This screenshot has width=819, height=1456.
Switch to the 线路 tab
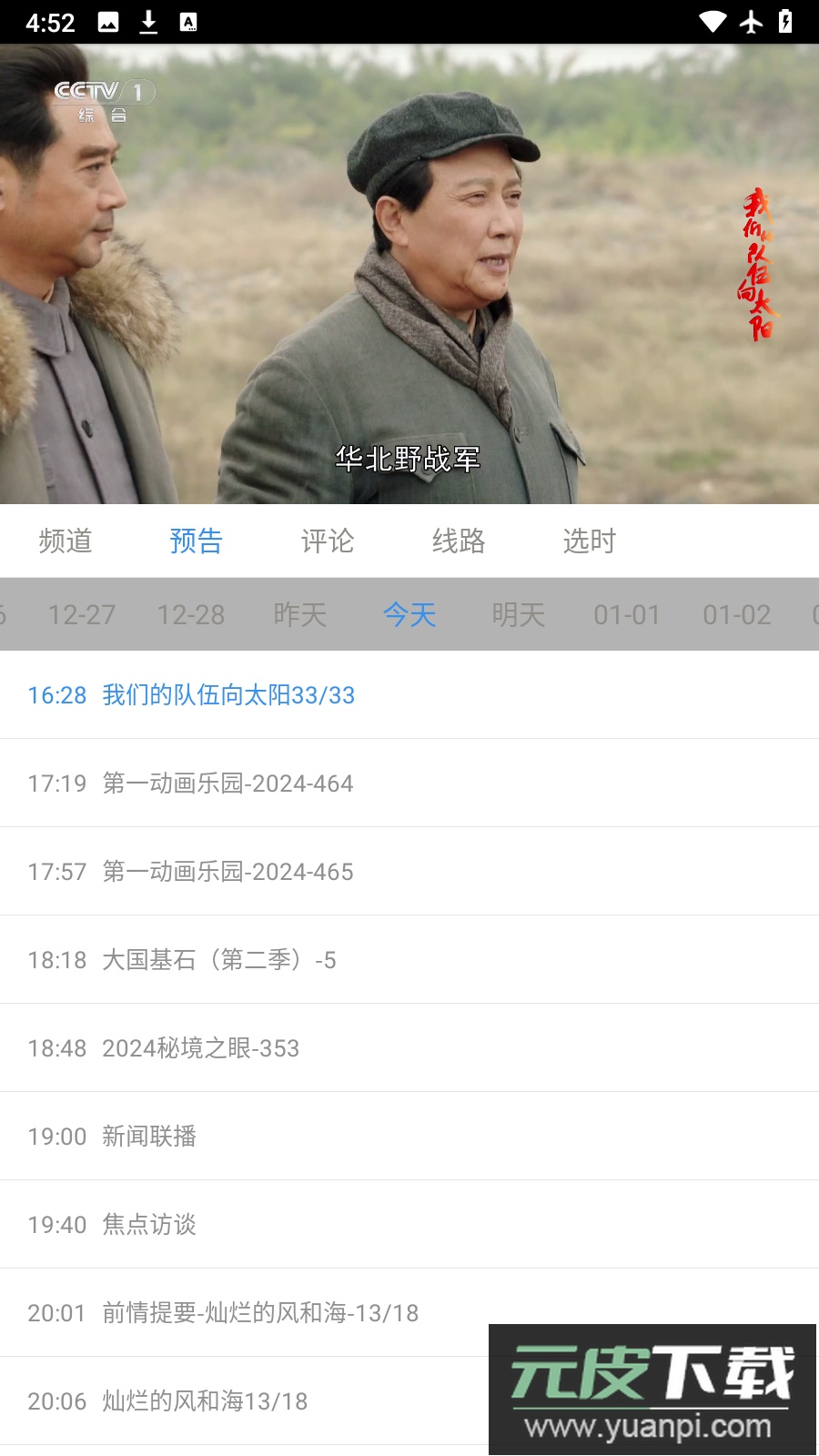coord(459,541)
